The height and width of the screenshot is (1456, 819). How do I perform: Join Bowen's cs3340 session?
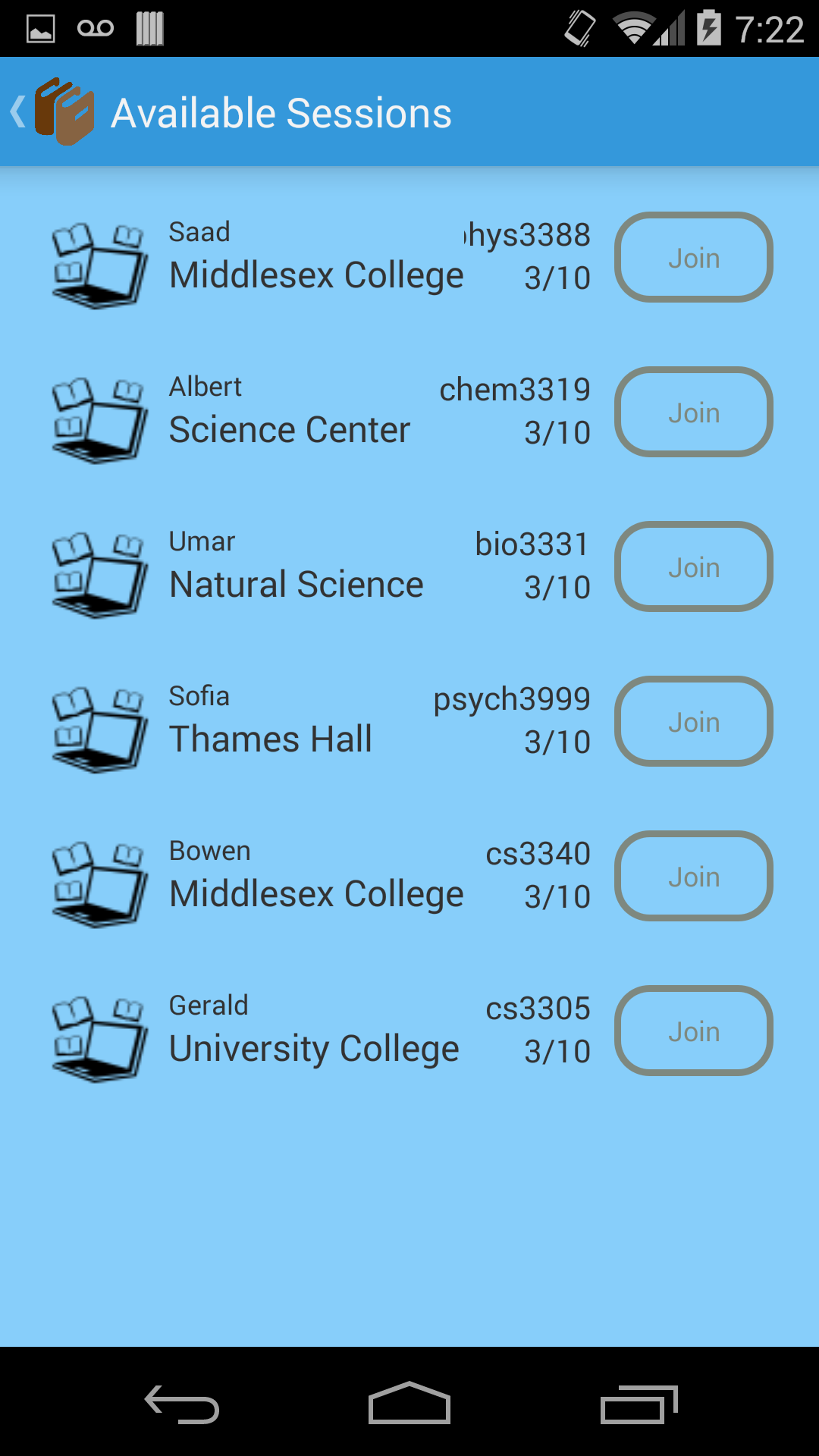click(693, 877)
